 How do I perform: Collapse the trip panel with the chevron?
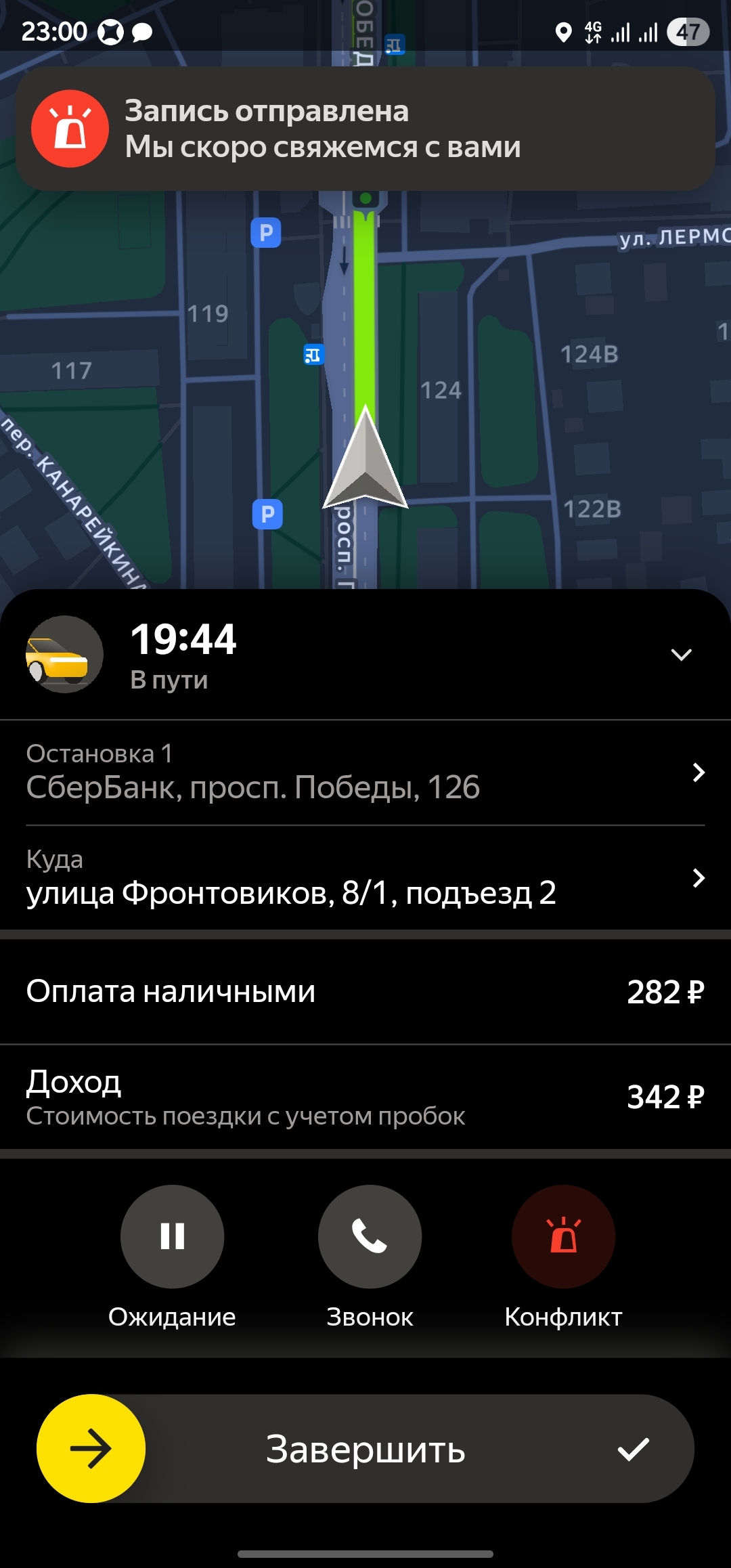680,654
